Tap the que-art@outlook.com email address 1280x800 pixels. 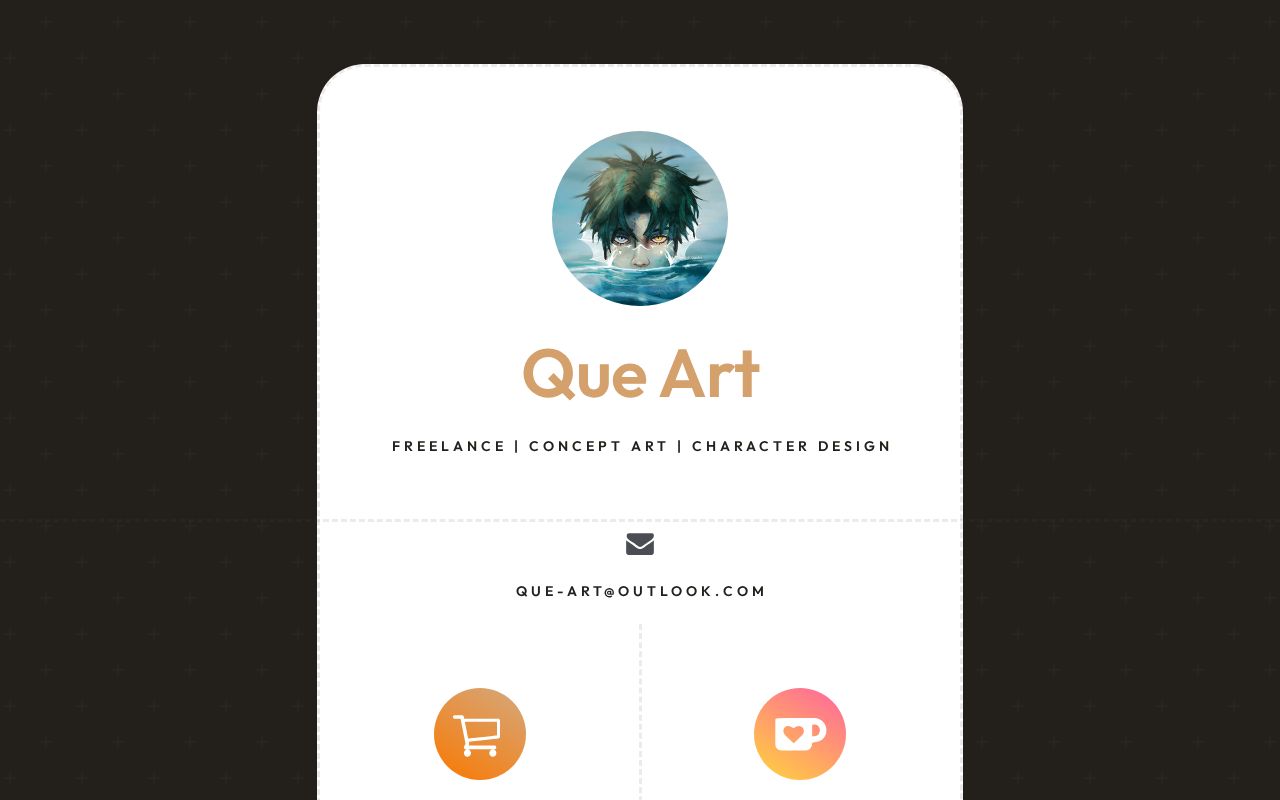point(641,591)
